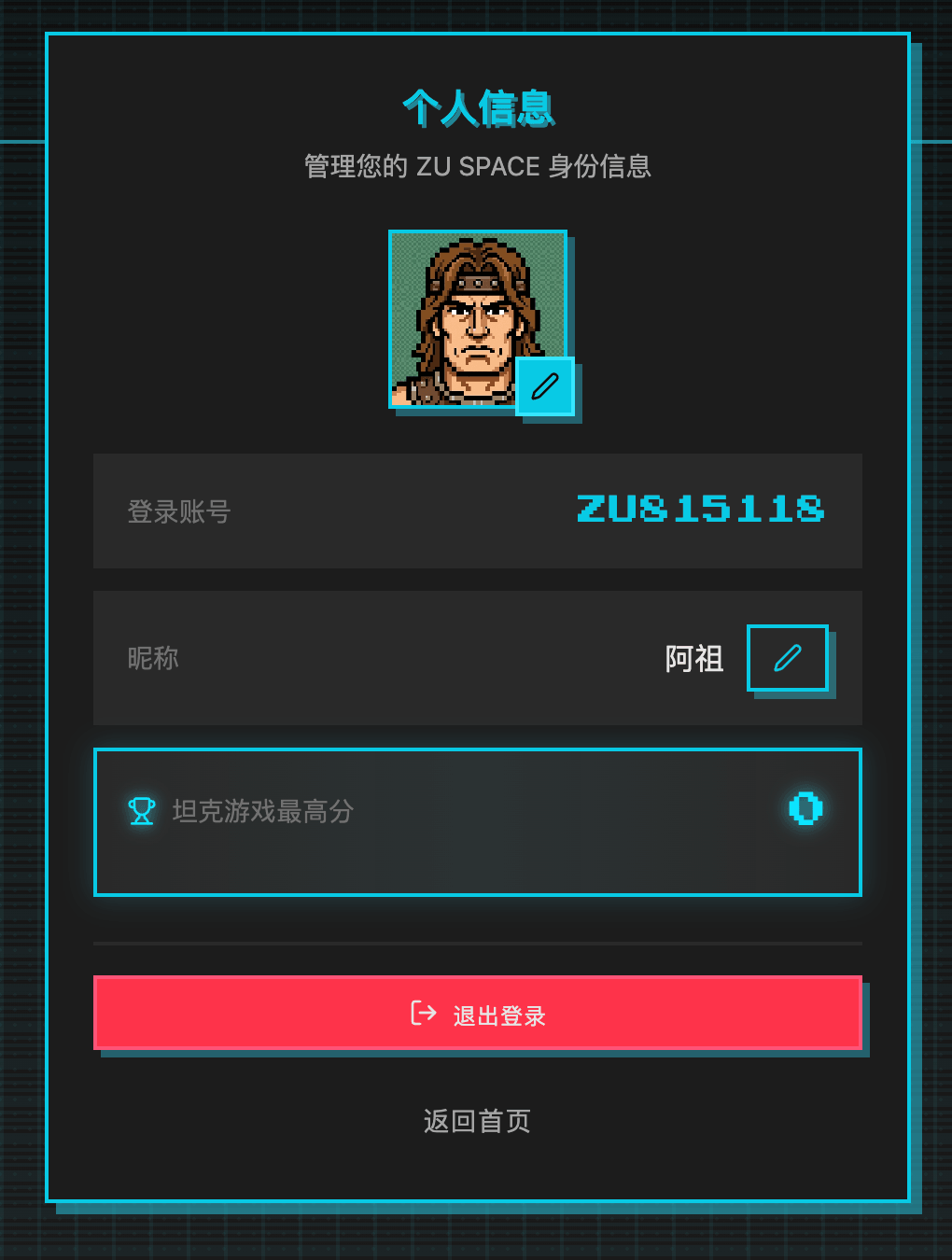Click the 登录账号 label
This screenshot has height=1260, width=952.
[179, 511]
